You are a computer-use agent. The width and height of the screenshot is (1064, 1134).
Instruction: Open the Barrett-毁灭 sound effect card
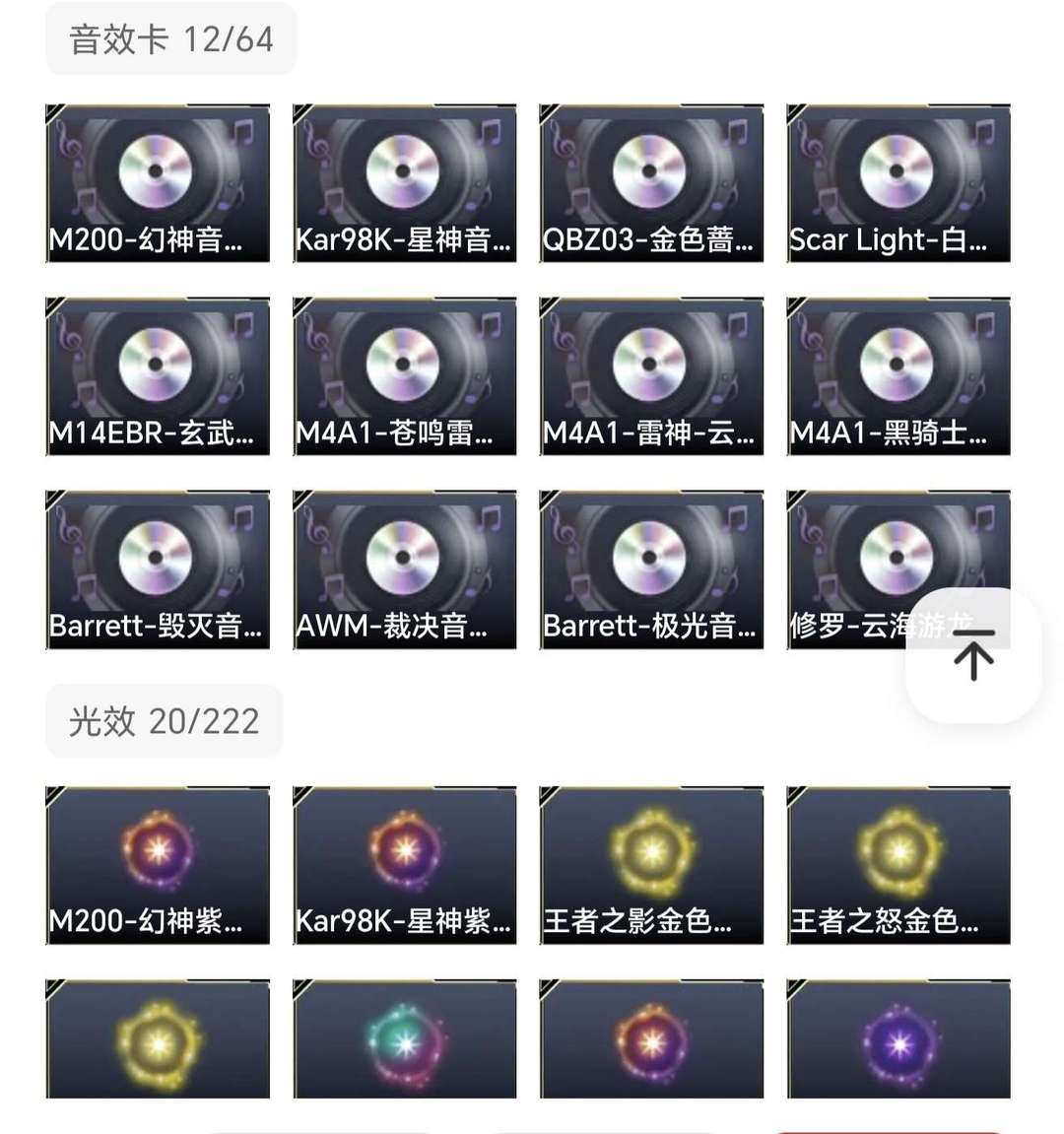[x=158, y=564]
